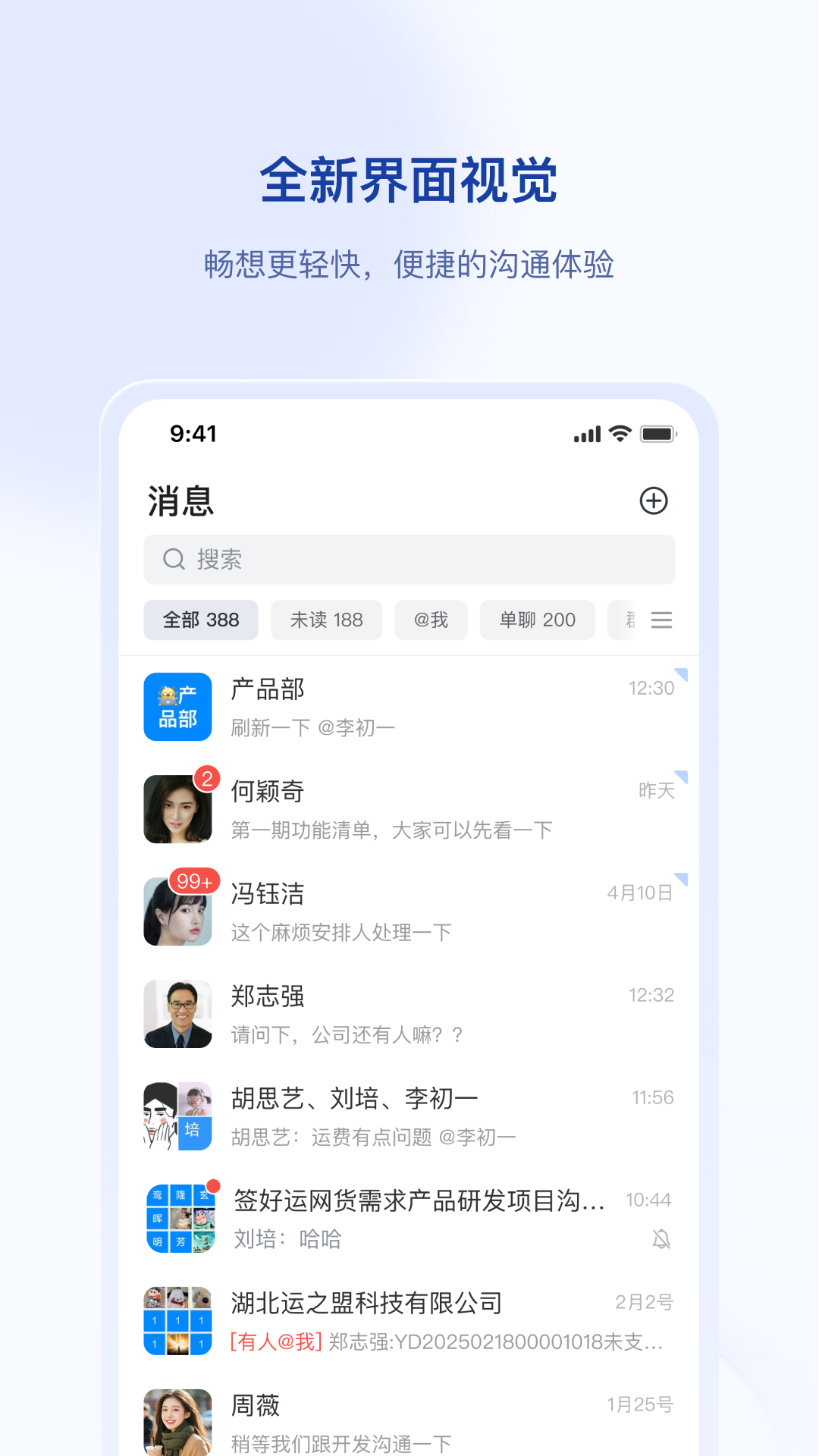This screenshot has width=819, height=1456.
Task: Open the new chat plus icon
Action: pos(654,501)
